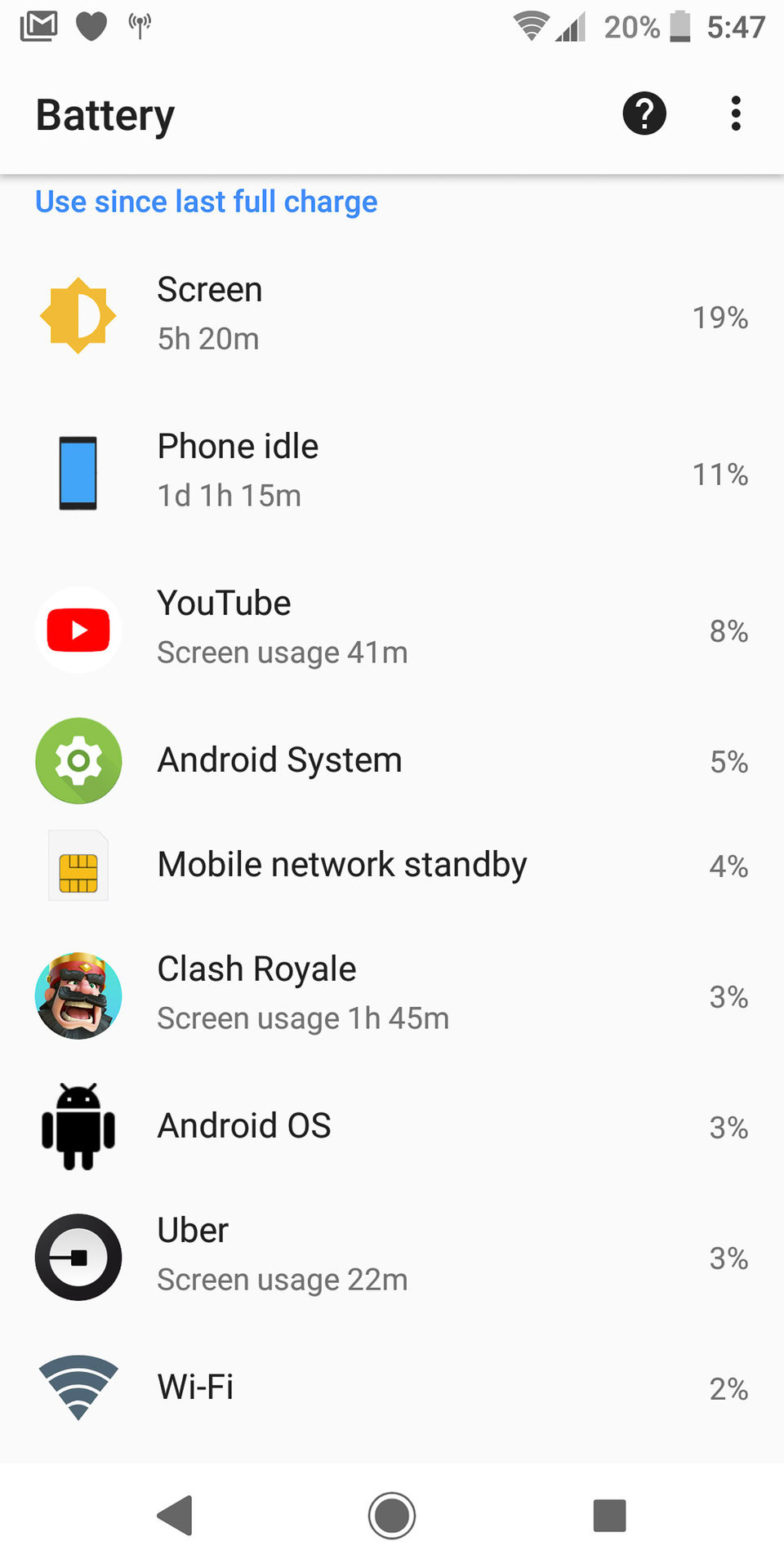Open Mobile network standby details
Screen dimensions: 784x1568
pyautogui.click(x=392, y=865)
